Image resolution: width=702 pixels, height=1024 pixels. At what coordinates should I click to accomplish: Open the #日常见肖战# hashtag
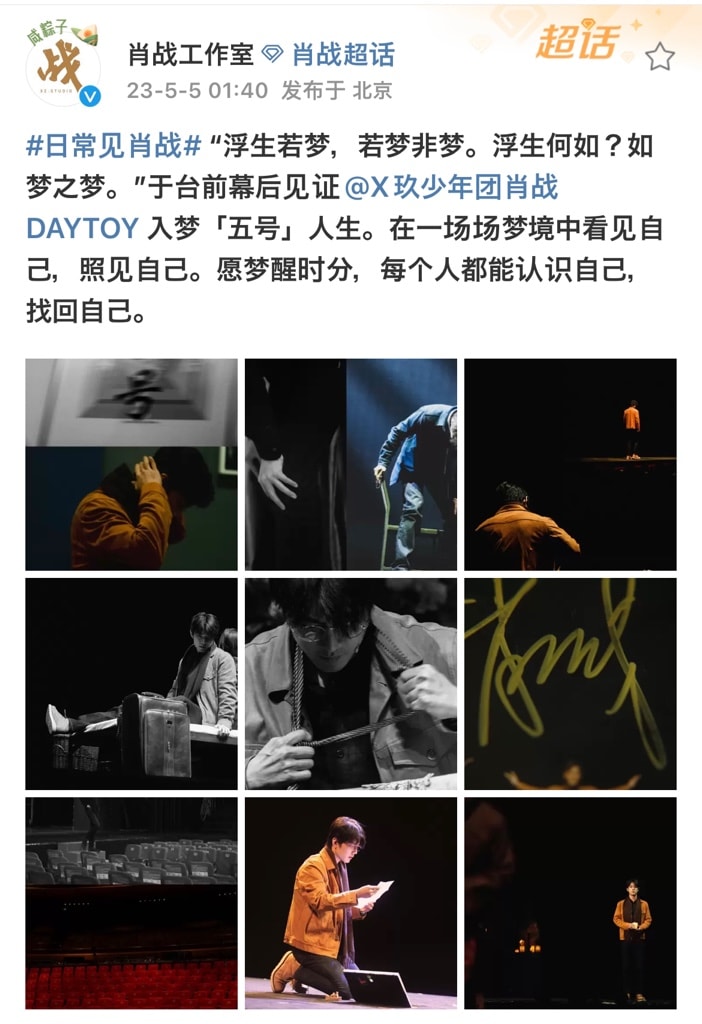click(113, 146)
